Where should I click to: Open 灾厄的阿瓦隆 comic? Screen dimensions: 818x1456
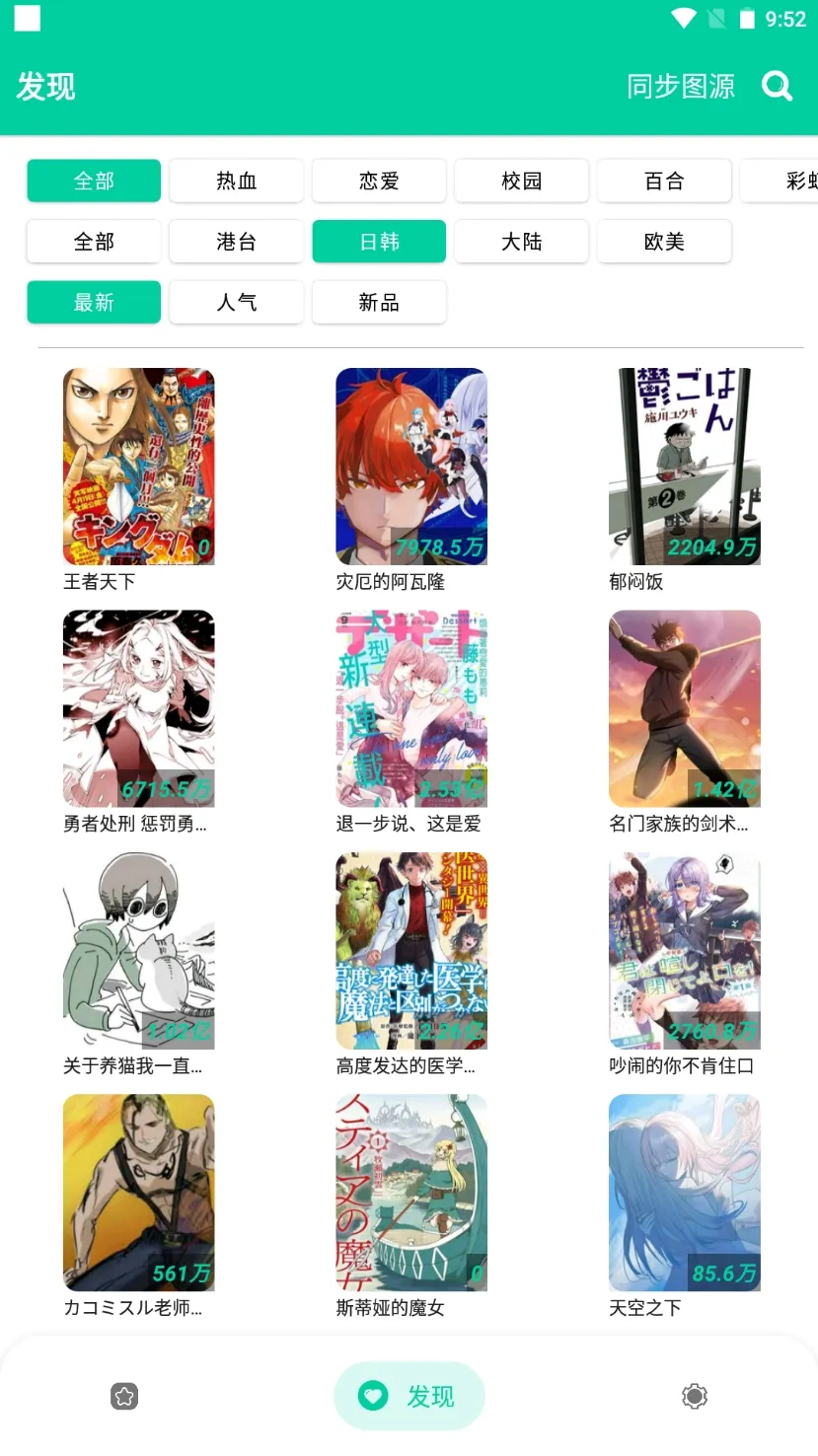(411, 467)
